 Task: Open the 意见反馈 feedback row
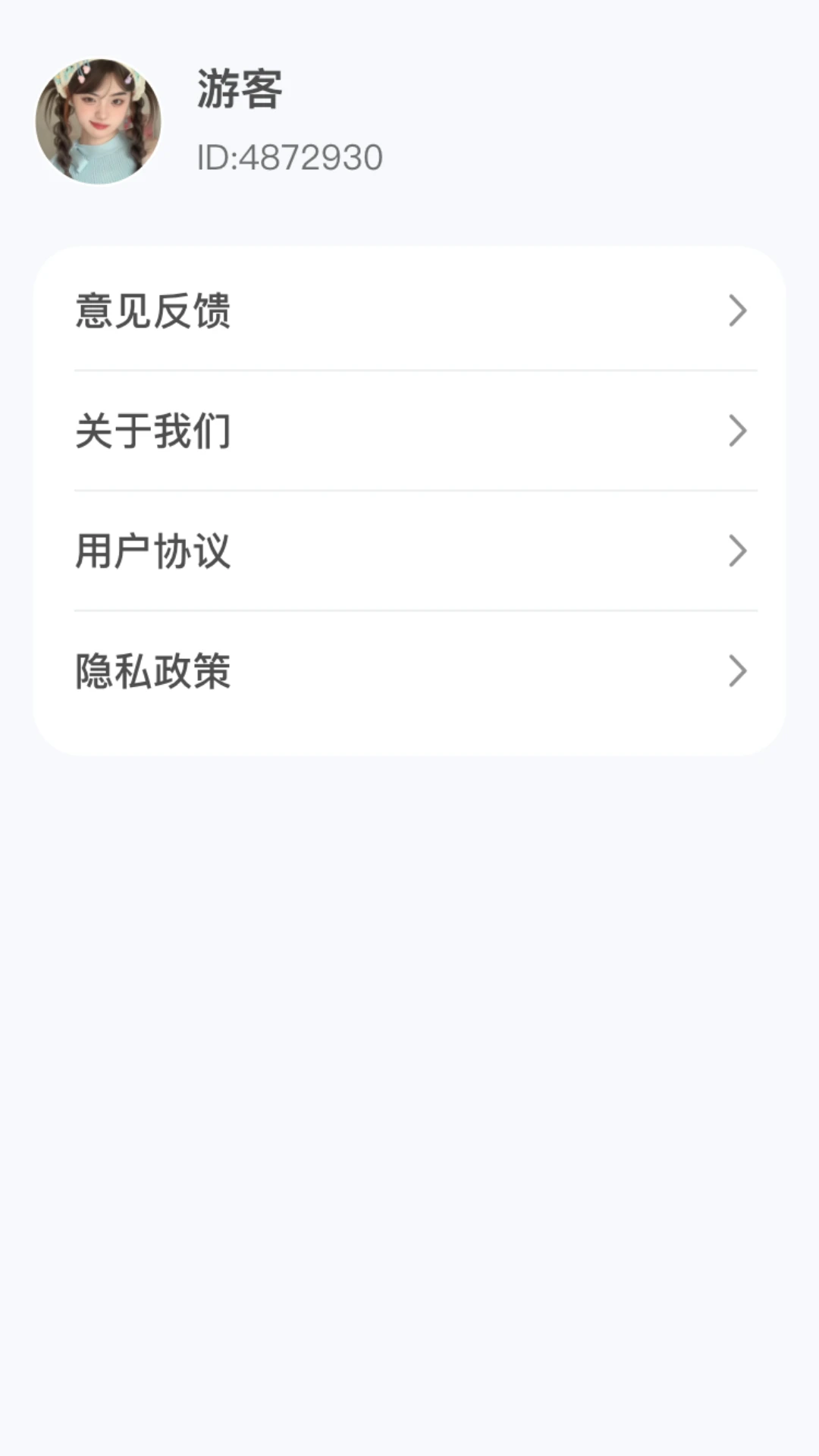[x=409, y=311]
